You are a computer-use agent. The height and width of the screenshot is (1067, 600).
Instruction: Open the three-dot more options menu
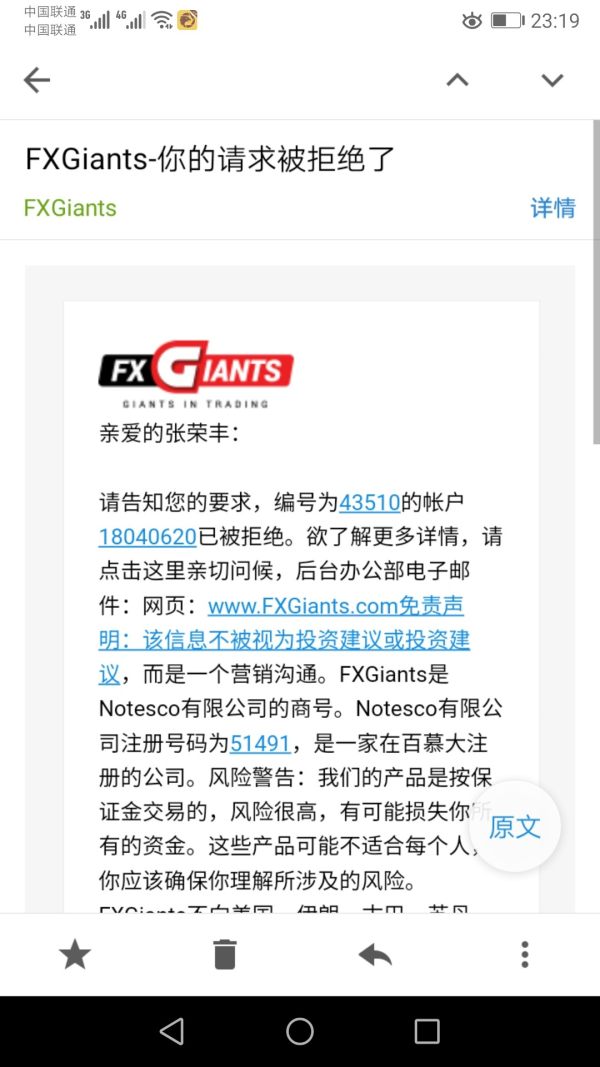(524, 955)
